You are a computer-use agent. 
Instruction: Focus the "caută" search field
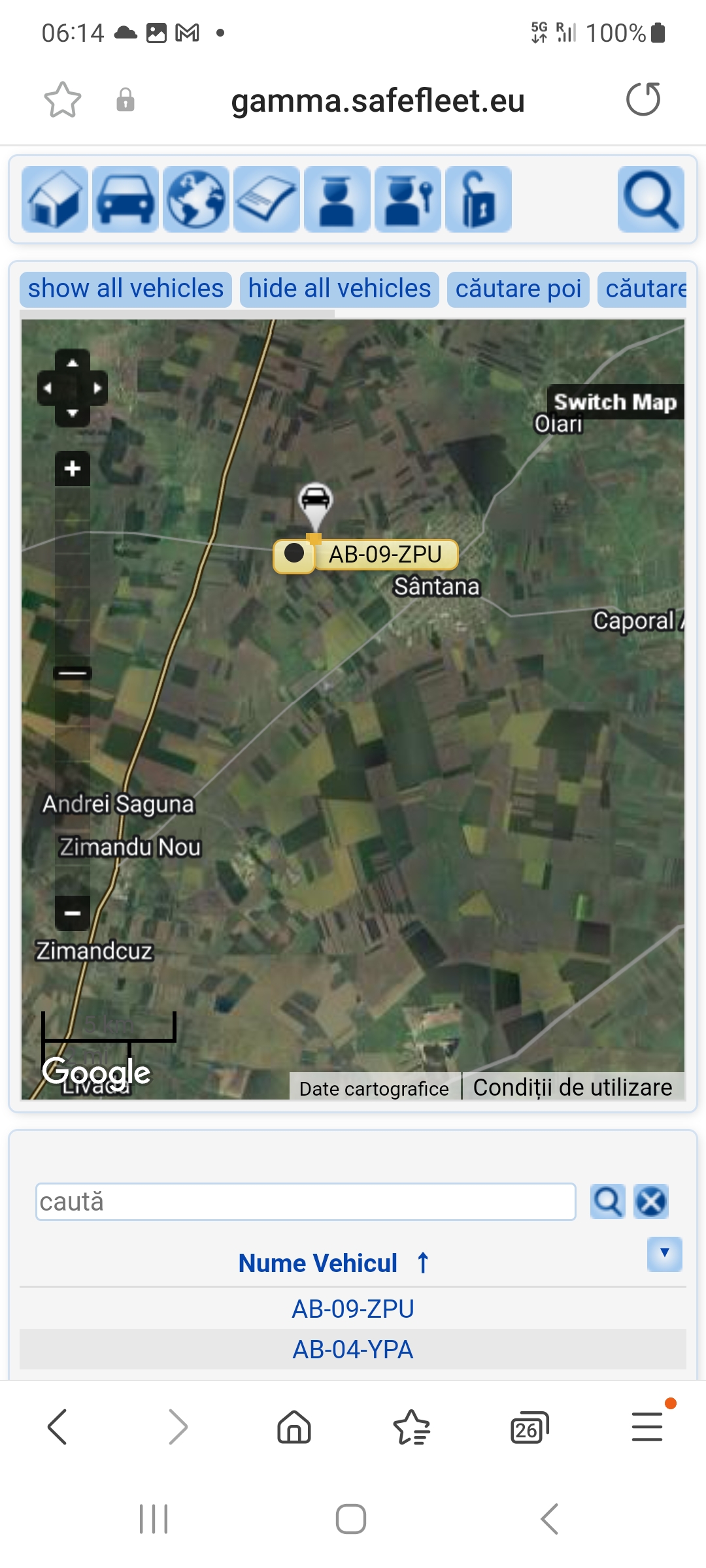pos(305,1201)
